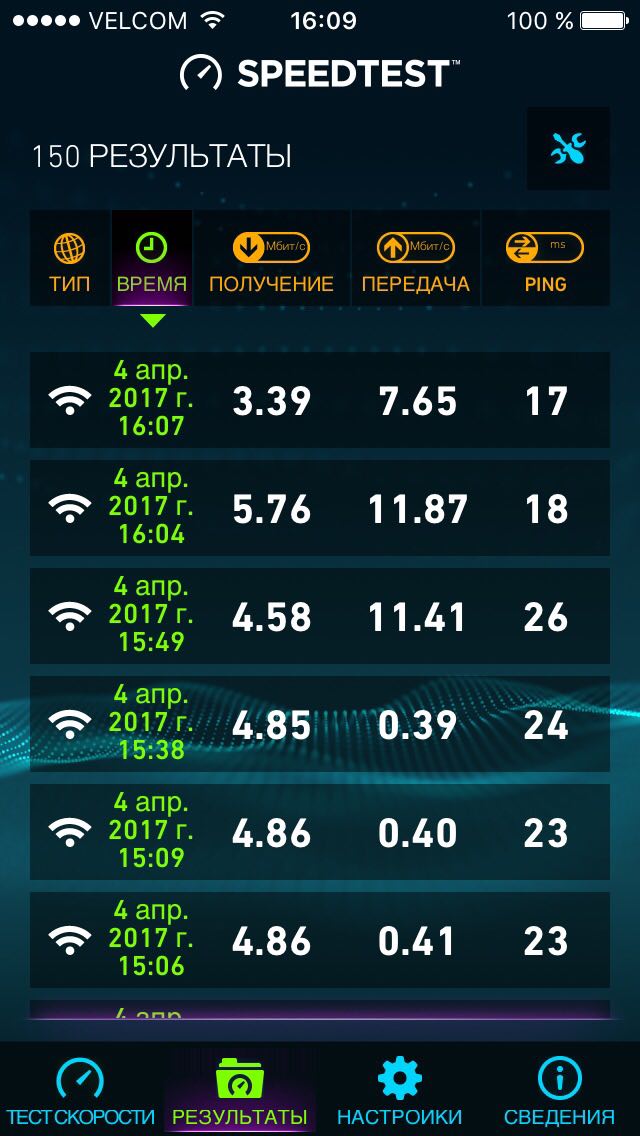Select the test result from 15:06

[x=319, y=940]
